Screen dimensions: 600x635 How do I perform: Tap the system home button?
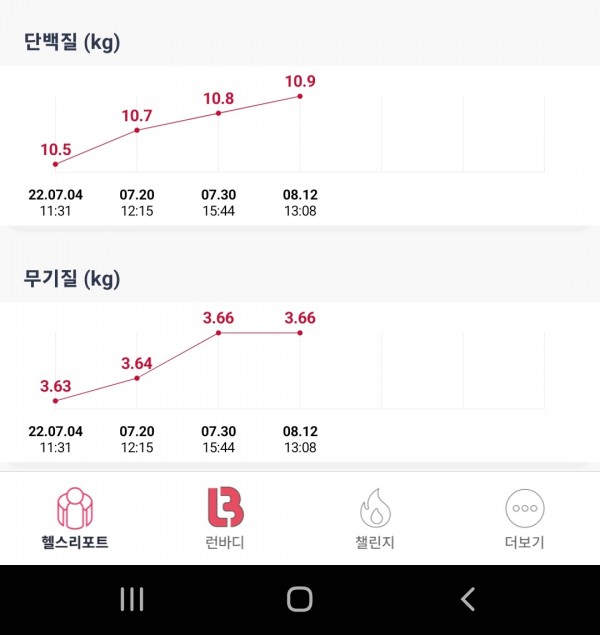(300, 599)
